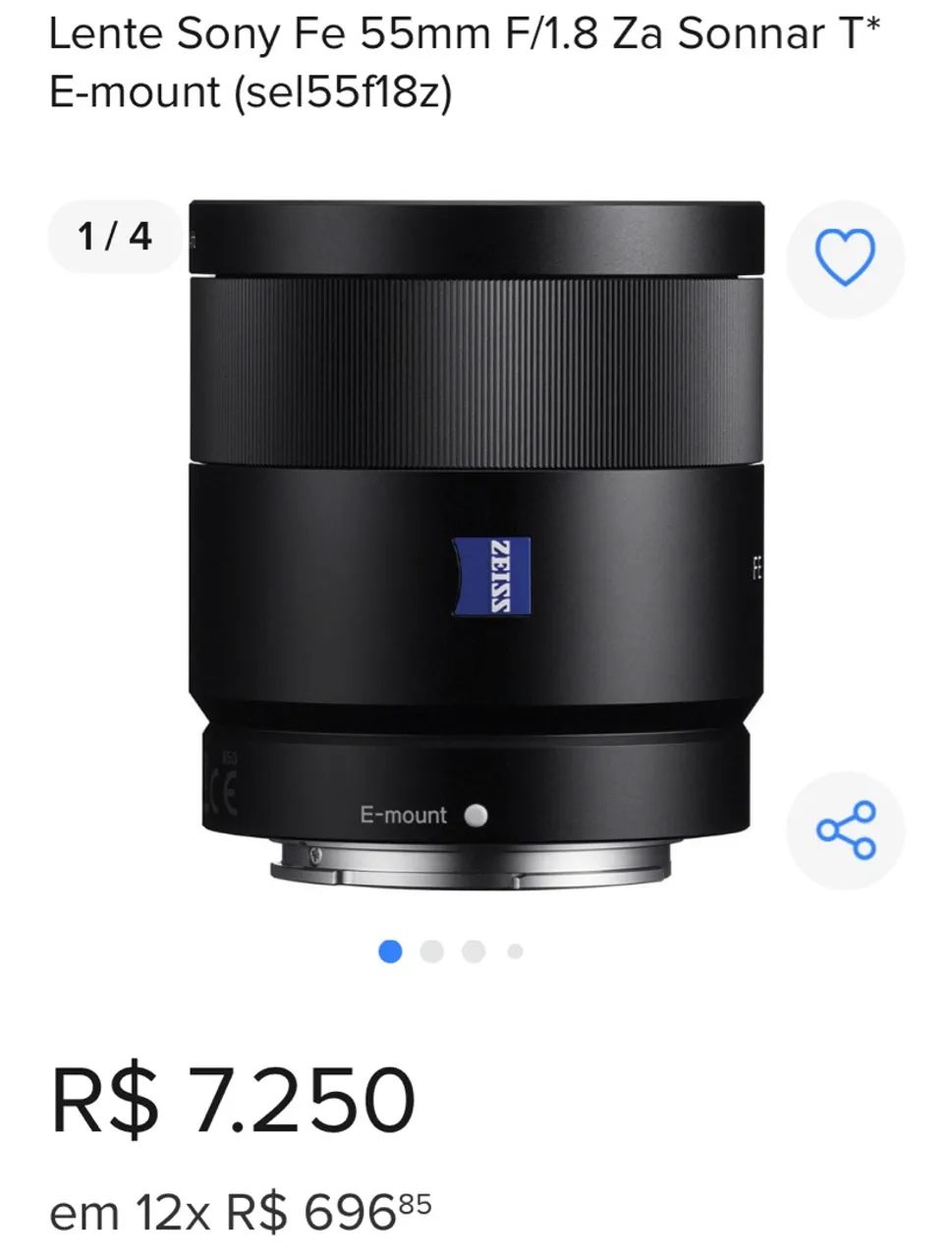This screenshot has width=952, height=1258.
Task: Add this Sony lens to favorites
Action: (x=845, y=257)
